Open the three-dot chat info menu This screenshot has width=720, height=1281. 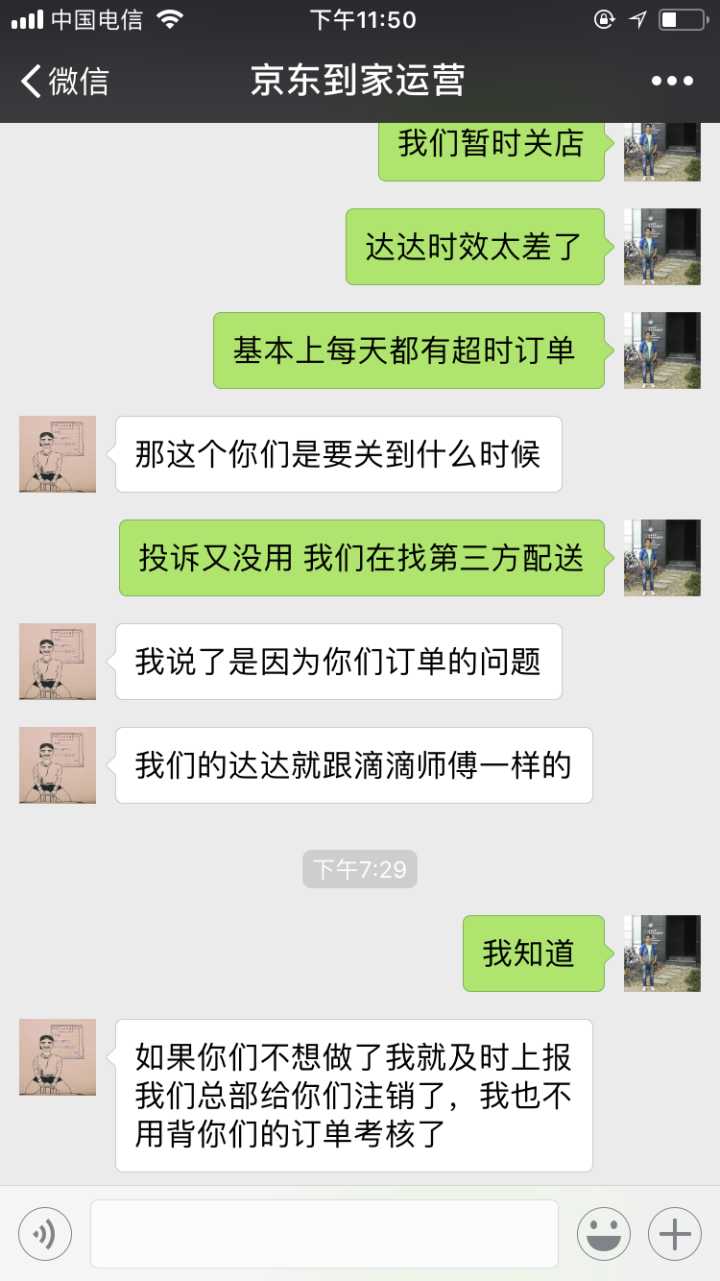coord(672,82)
